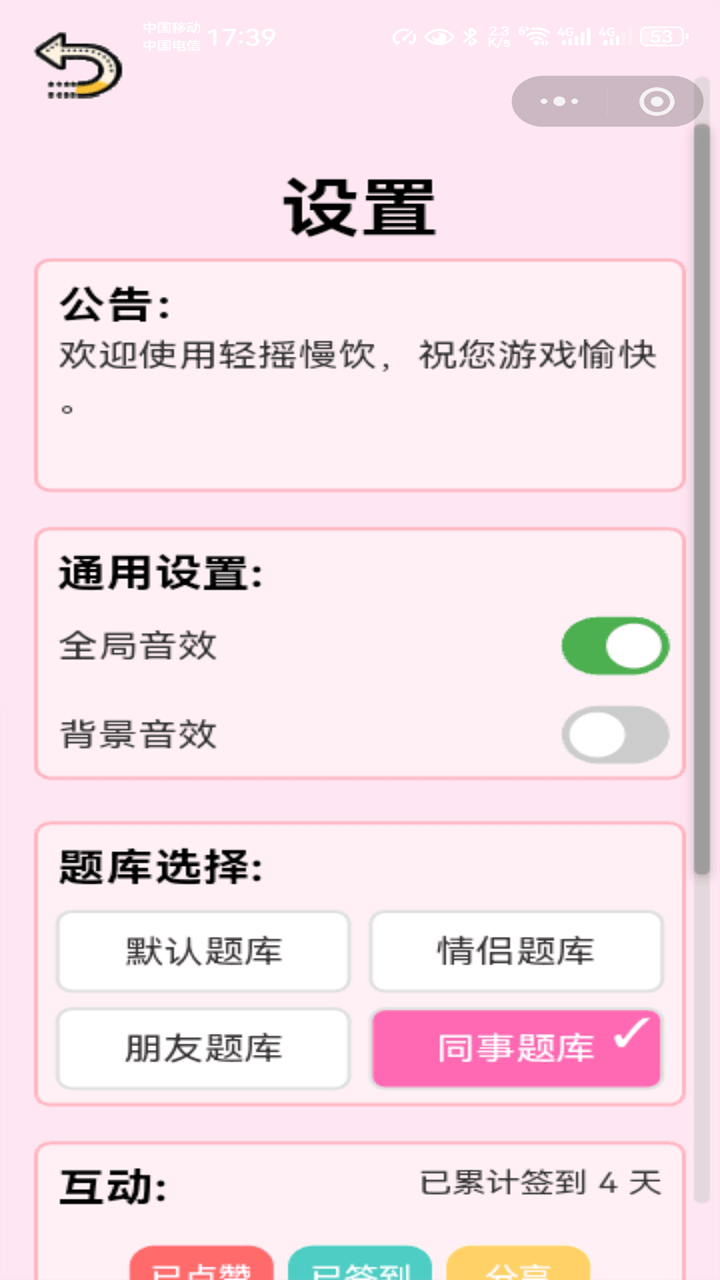This screenshot has height=1280, width=720.
Task: Open the mini program more options menu
Action: point(559,101)
